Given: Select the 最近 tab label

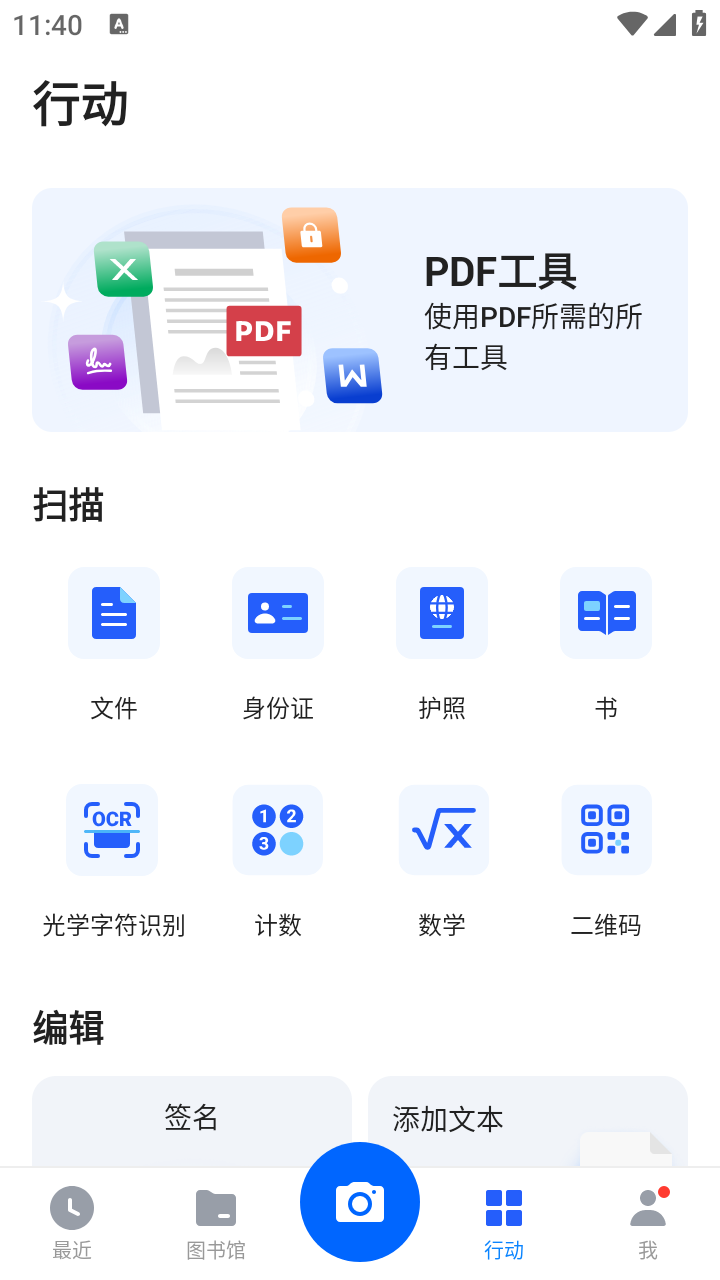Looking at the screenshot, I should [x=72, y=1248].
